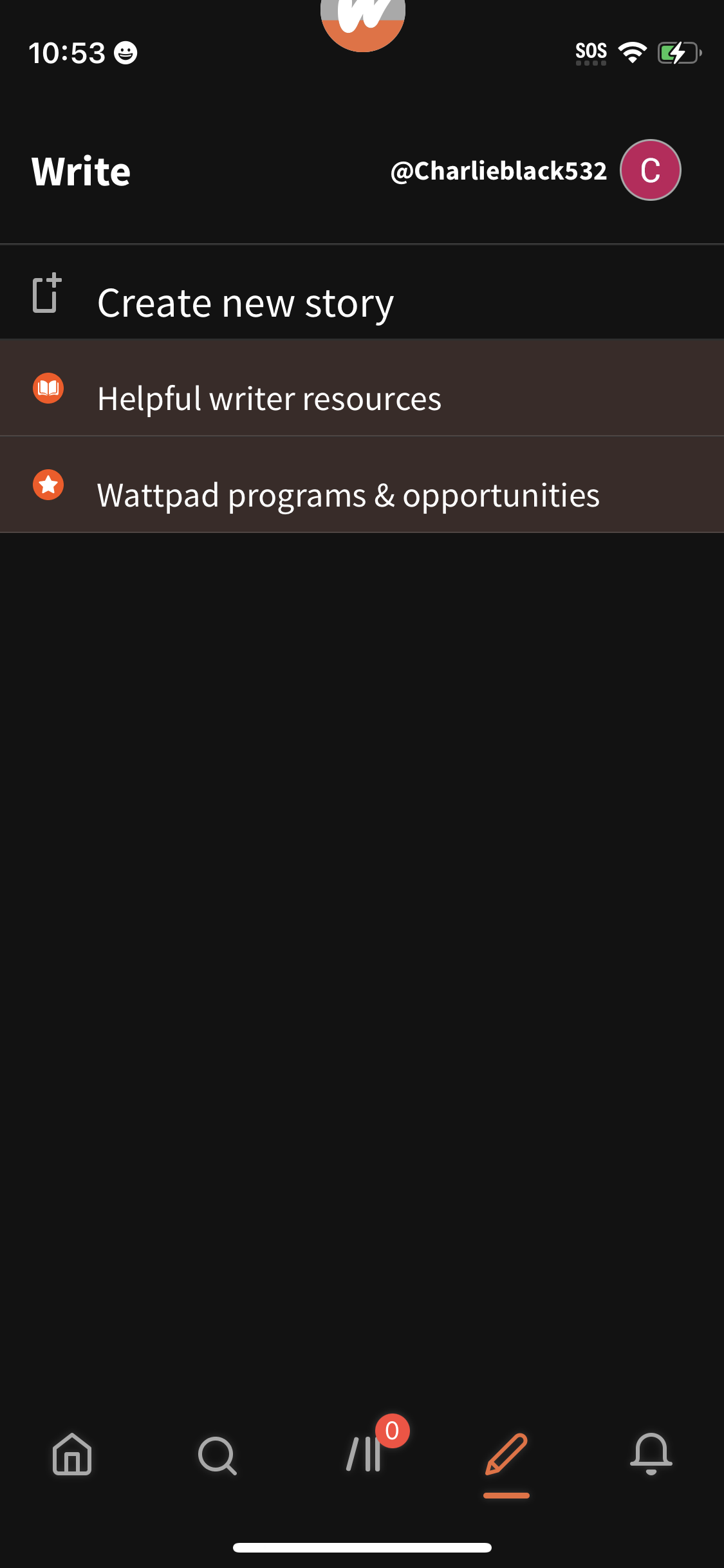
Task: Tap the clock showing 10:53
Action: click(68, 52)
